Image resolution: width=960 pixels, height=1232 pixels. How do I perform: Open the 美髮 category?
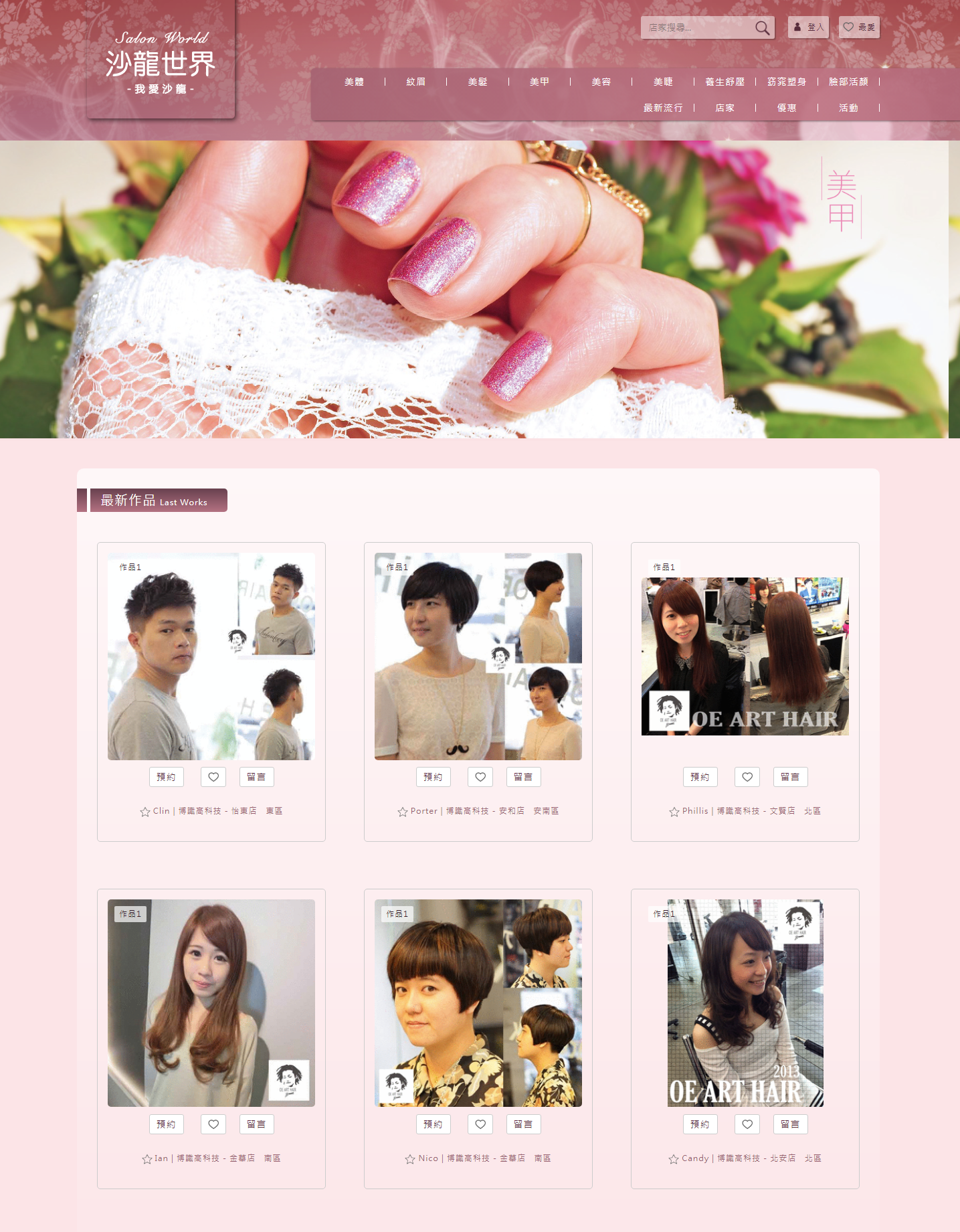point(478,82)
